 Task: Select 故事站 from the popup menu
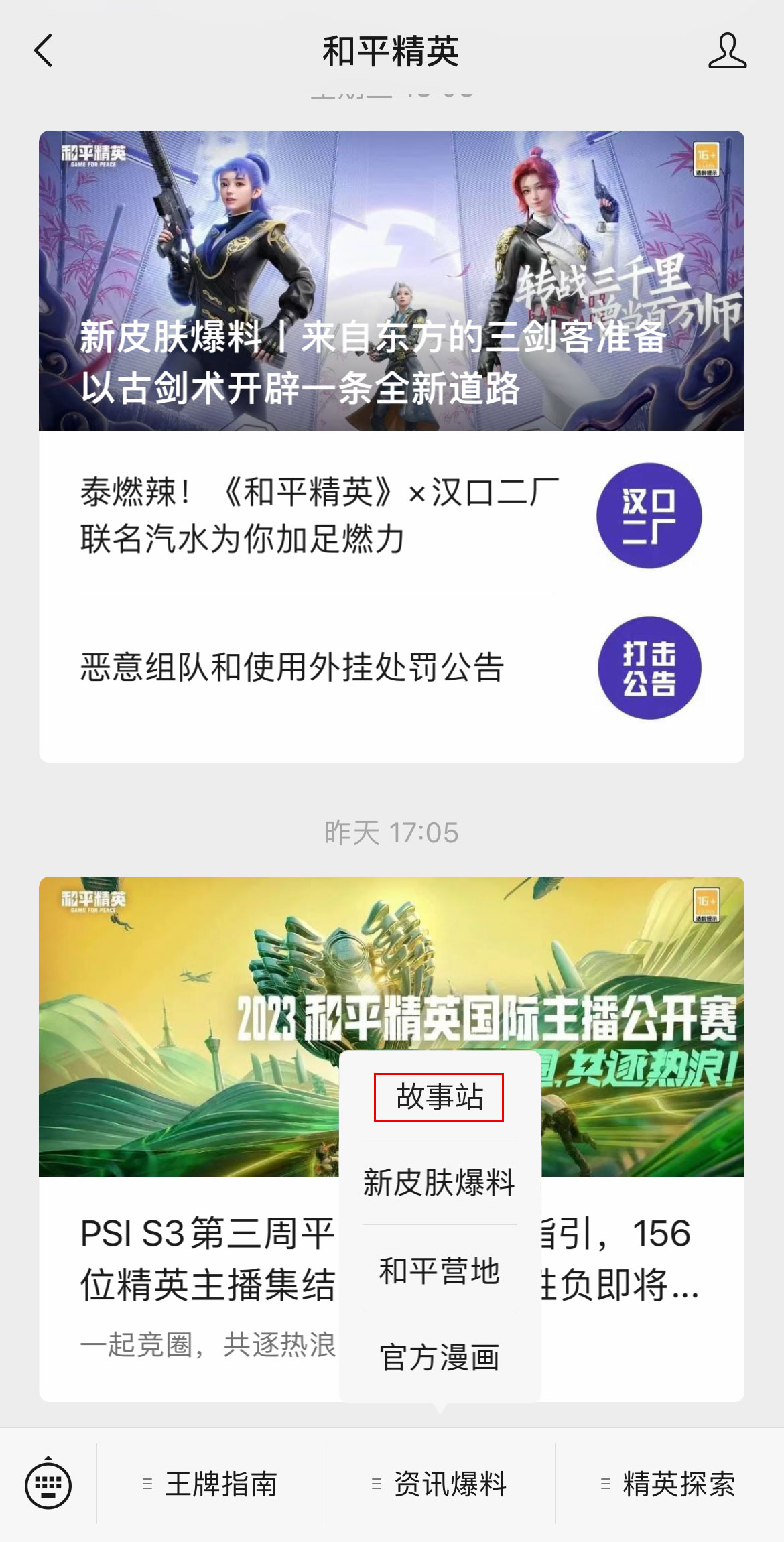click(x=439, y=1097)
